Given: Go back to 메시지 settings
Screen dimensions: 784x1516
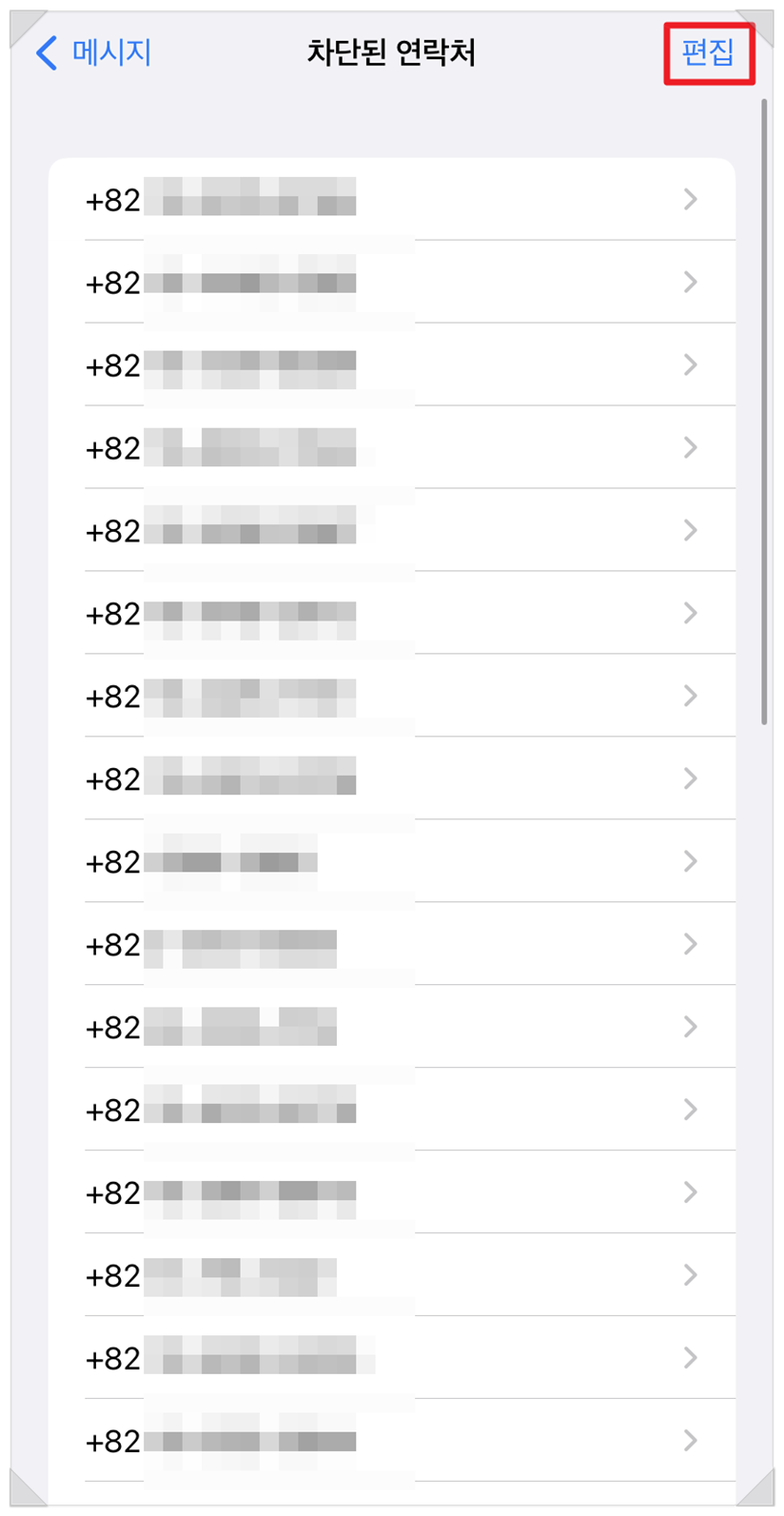Looking at the screenshot, I should (93, 52).
